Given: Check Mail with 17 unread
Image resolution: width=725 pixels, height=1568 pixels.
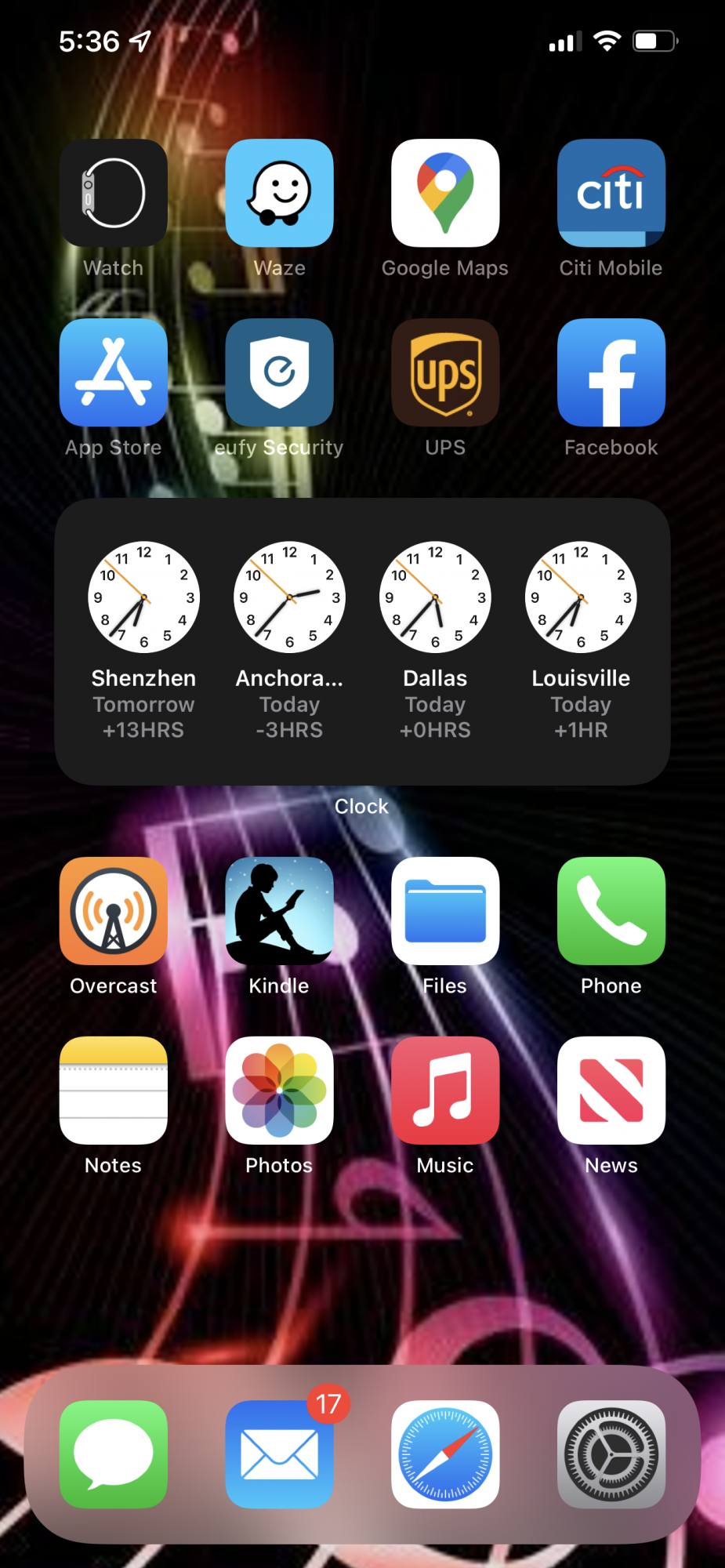Looking at the screenshot, I should [279, 1454].
